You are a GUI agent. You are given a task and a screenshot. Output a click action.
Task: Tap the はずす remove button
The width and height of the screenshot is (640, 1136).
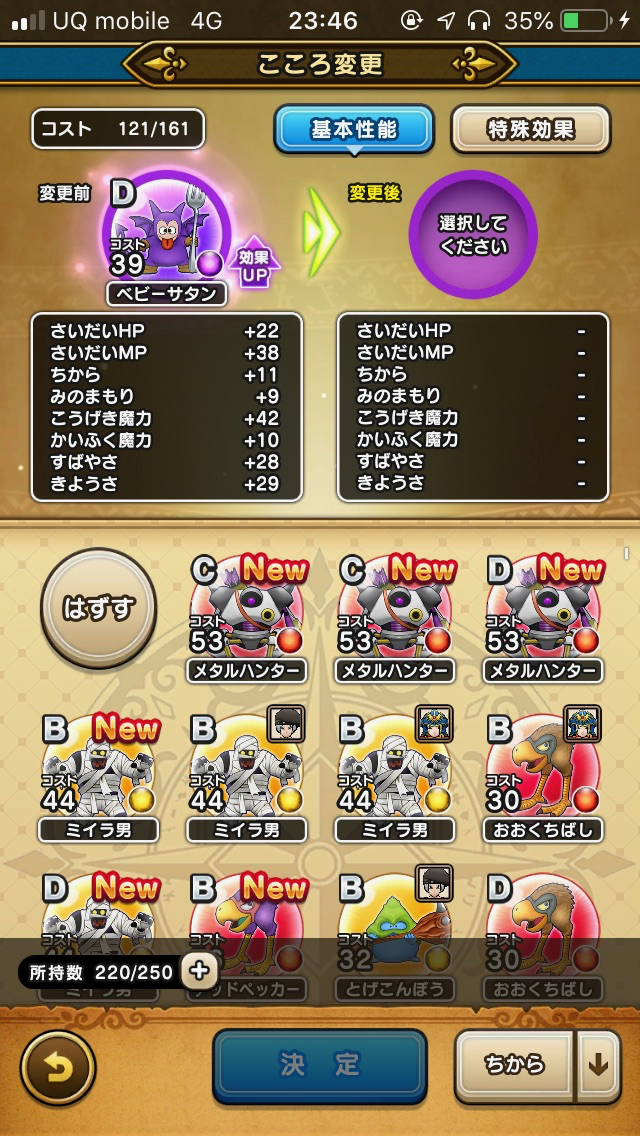click(98, 608)
